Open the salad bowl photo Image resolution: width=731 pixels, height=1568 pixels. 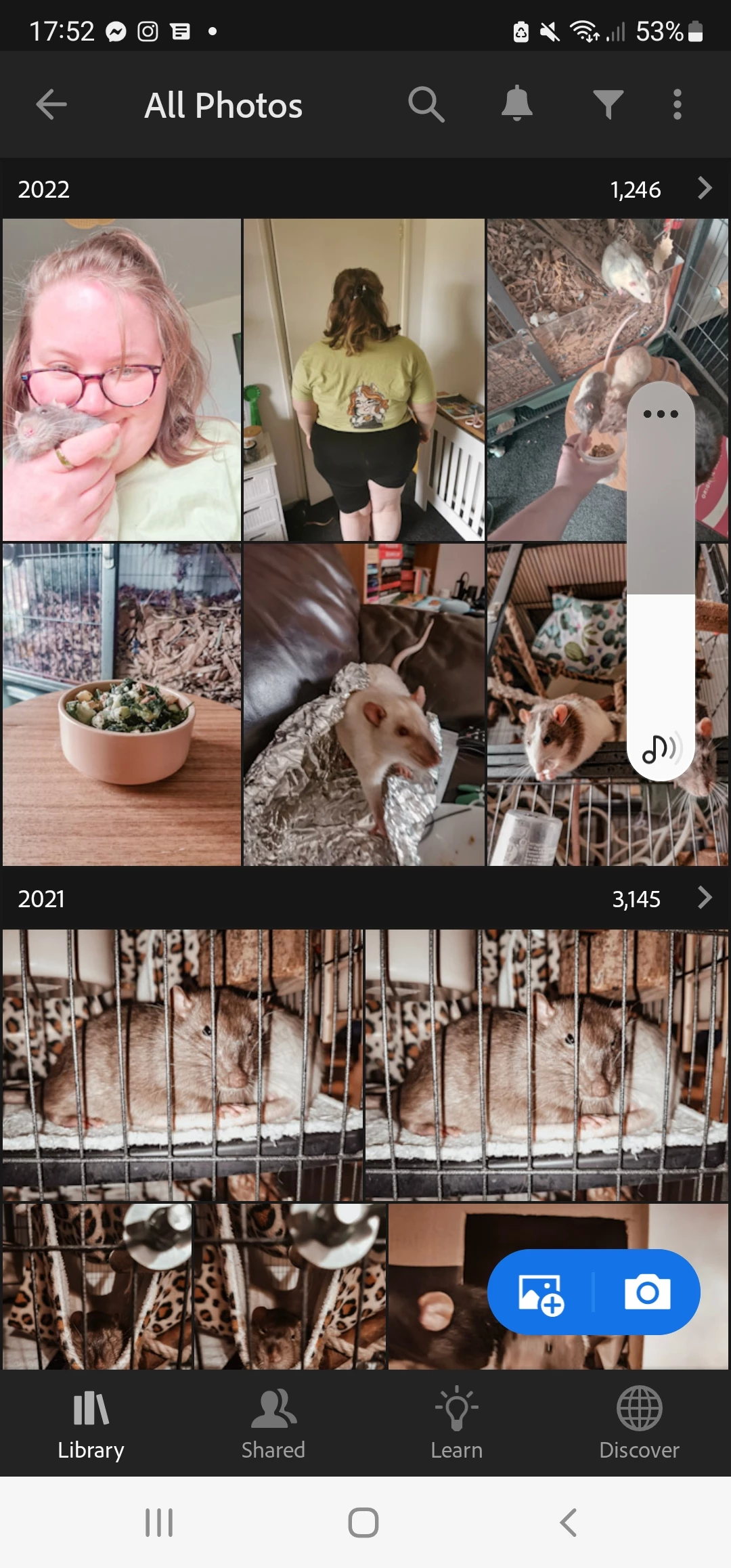pos(122,704)
